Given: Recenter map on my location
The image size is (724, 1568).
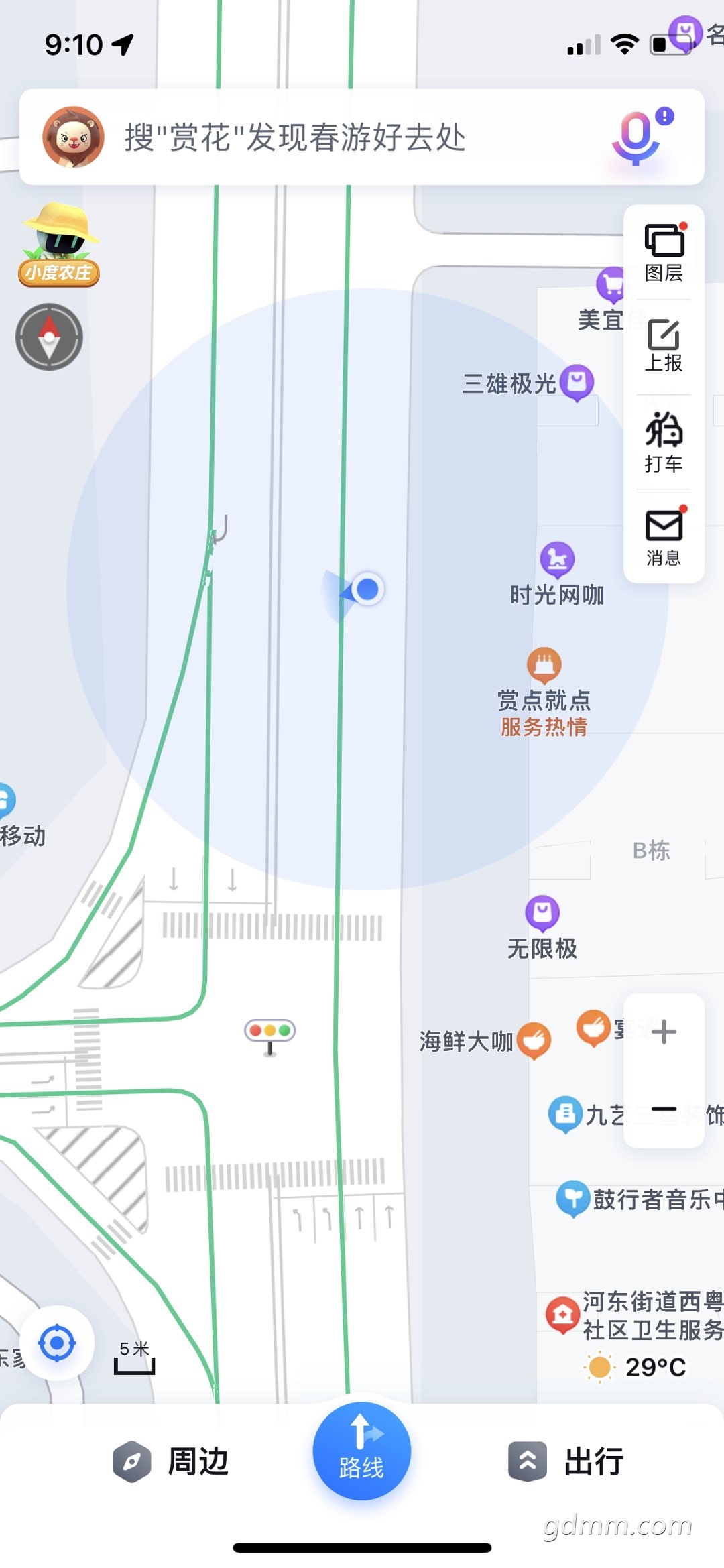Looking at the screenshot, I should (x=57, y=1343).
